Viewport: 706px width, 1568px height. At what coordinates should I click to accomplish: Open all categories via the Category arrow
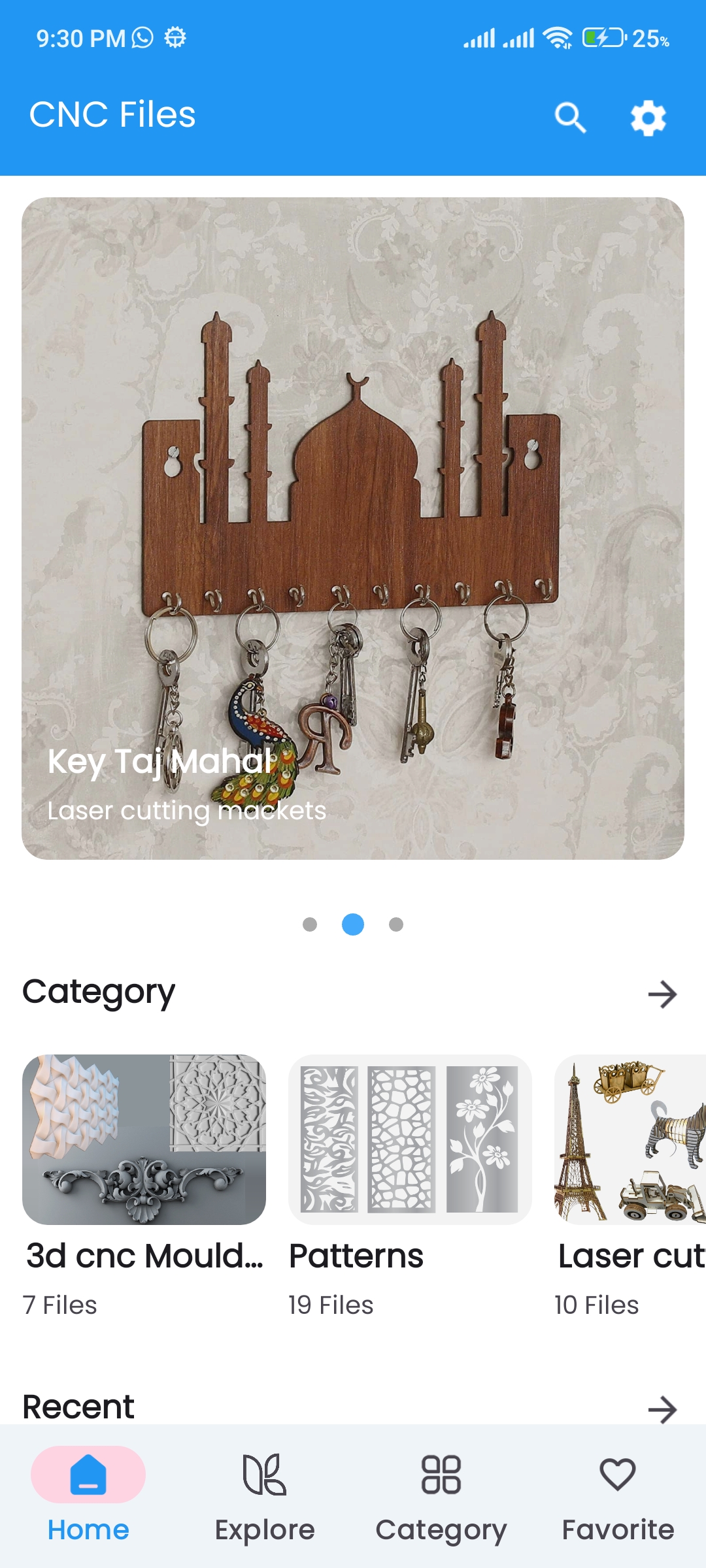[662, 994]
